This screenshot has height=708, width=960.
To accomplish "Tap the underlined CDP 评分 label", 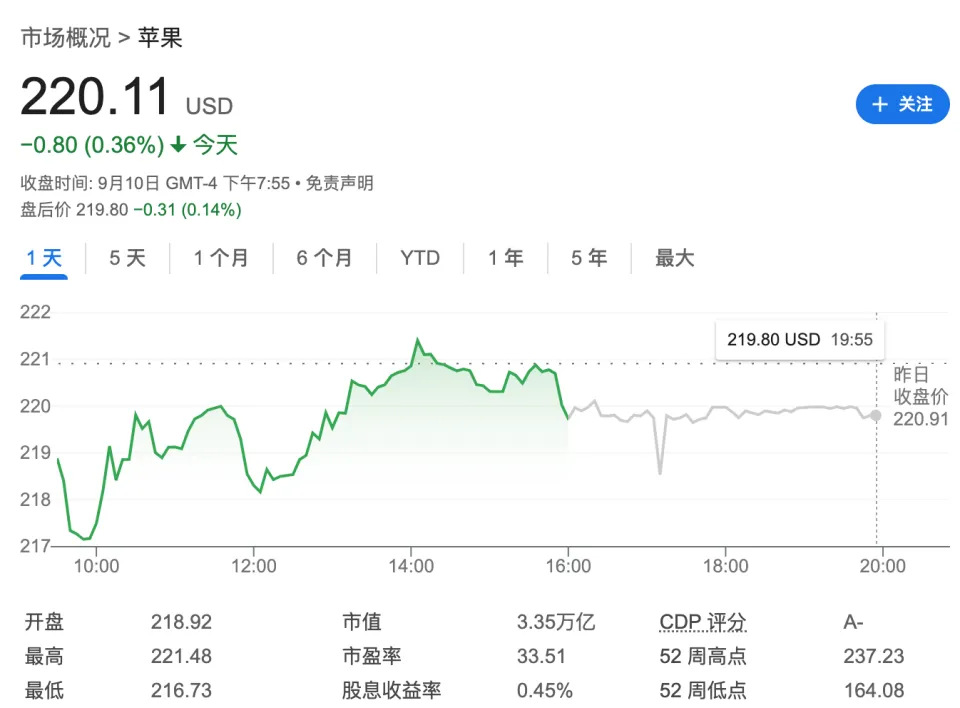I will coord(702,622).
